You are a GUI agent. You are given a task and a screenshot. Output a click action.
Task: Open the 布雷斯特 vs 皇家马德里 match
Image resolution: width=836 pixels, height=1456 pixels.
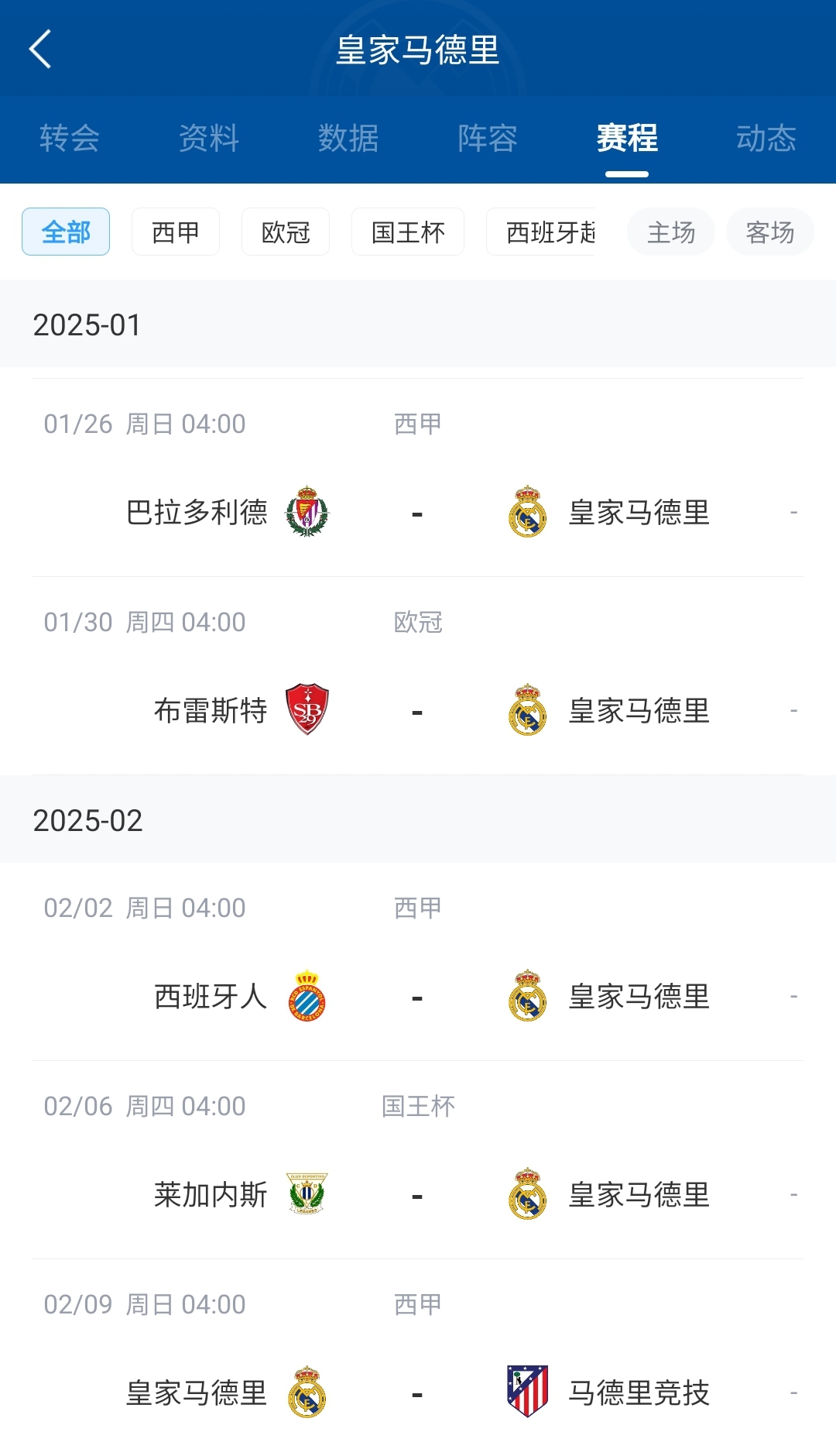point(418,676)
